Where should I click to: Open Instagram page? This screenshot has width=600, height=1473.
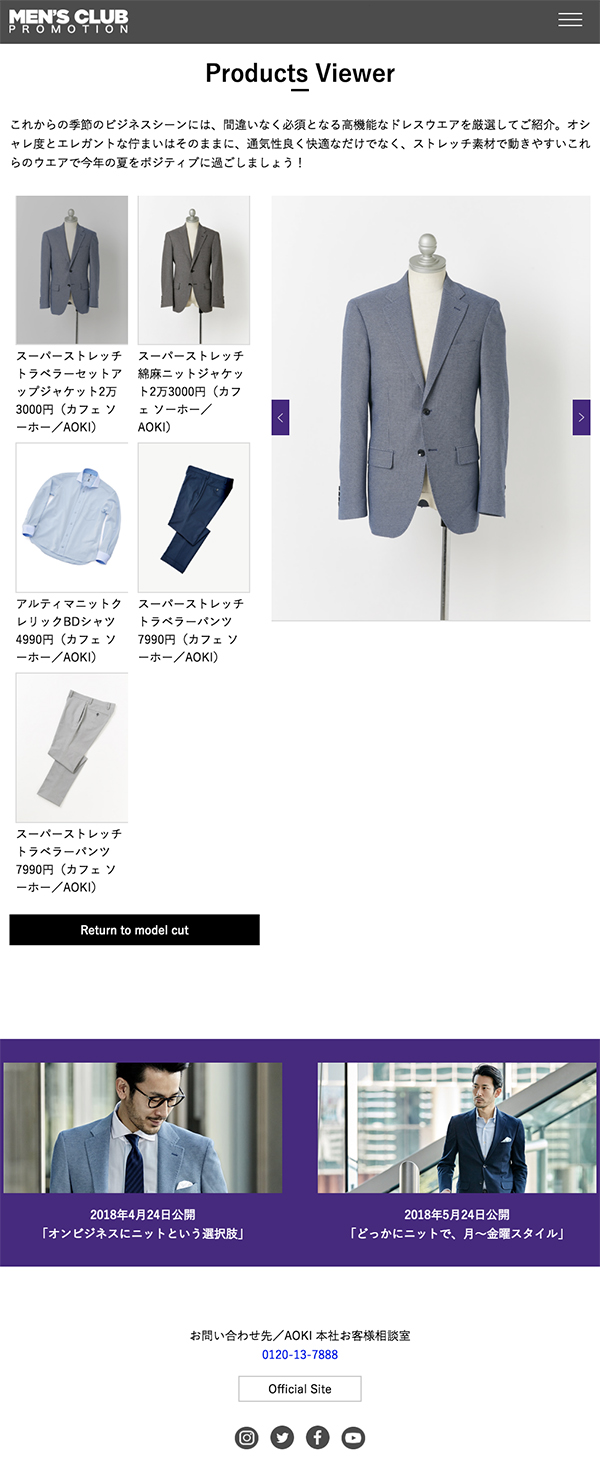pyautogui.click(x=247, y=1438)
